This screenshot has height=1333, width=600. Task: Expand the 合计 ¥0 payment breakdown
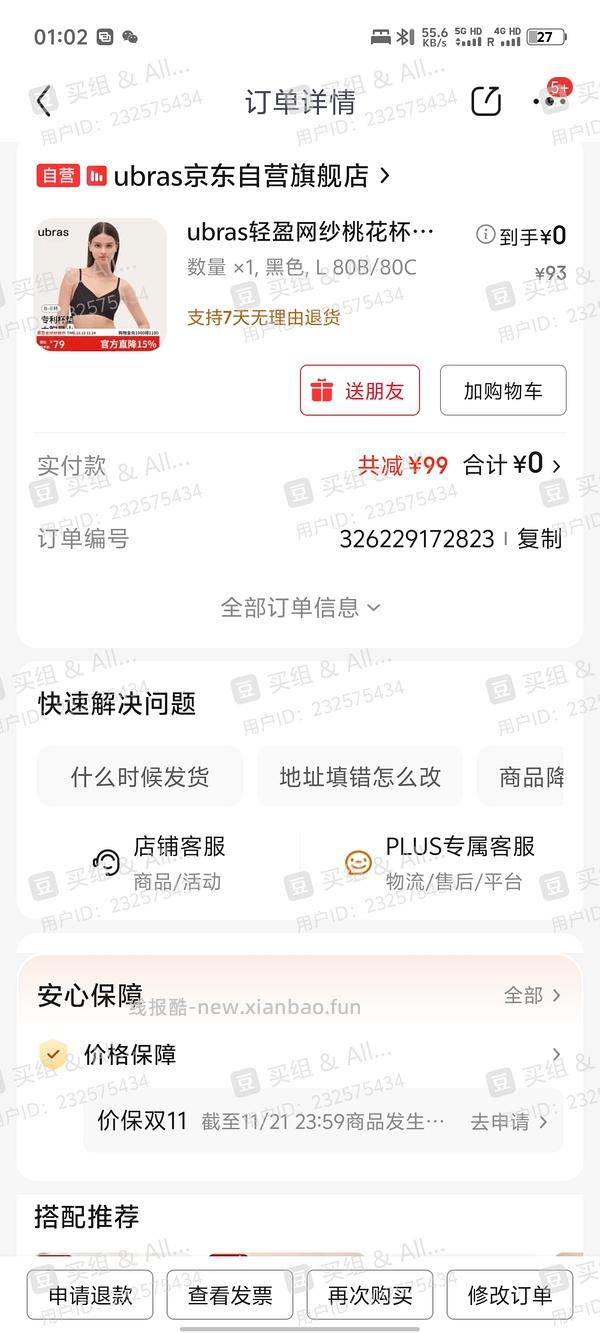tap(512, 465)
